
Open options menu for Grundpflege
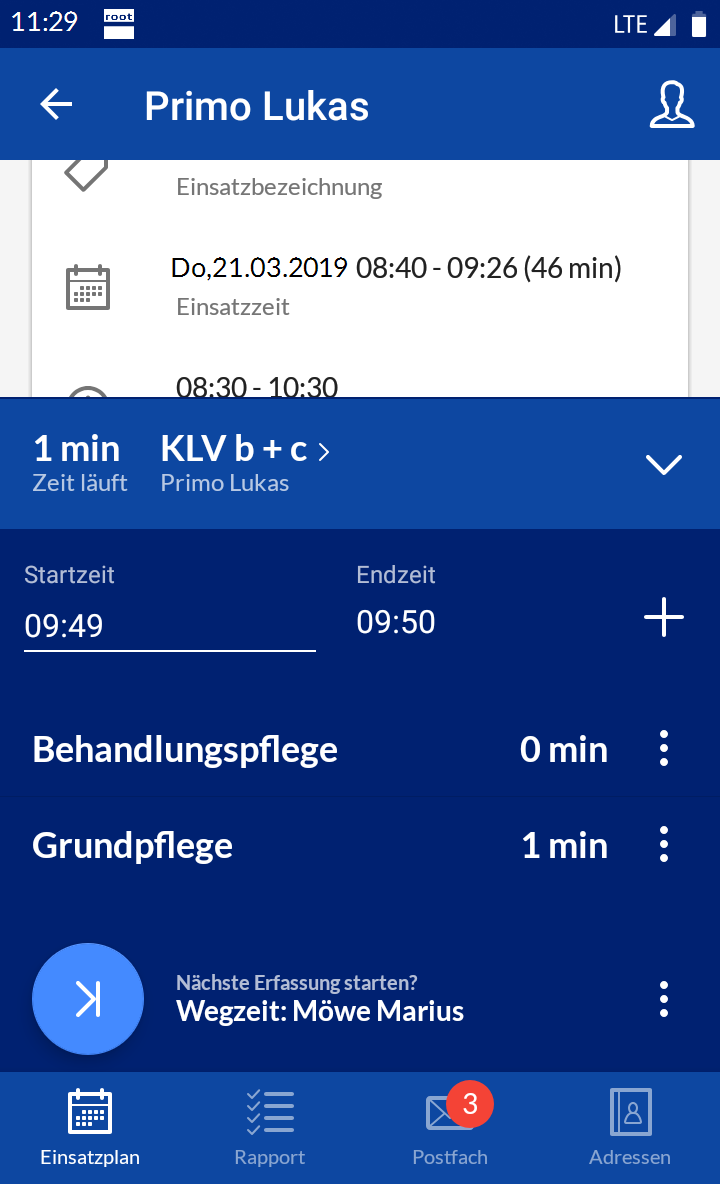(663, 844)
